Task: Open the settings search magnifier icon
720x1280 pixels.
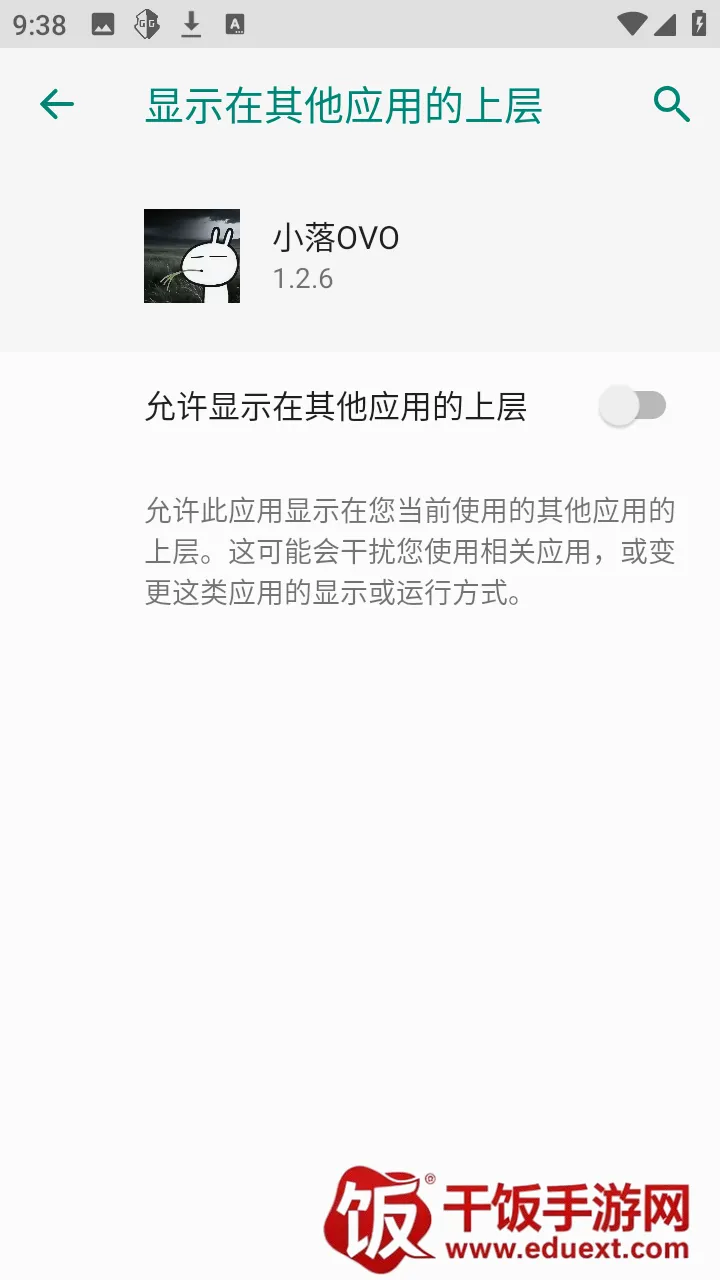Action: tap(672, 104)
